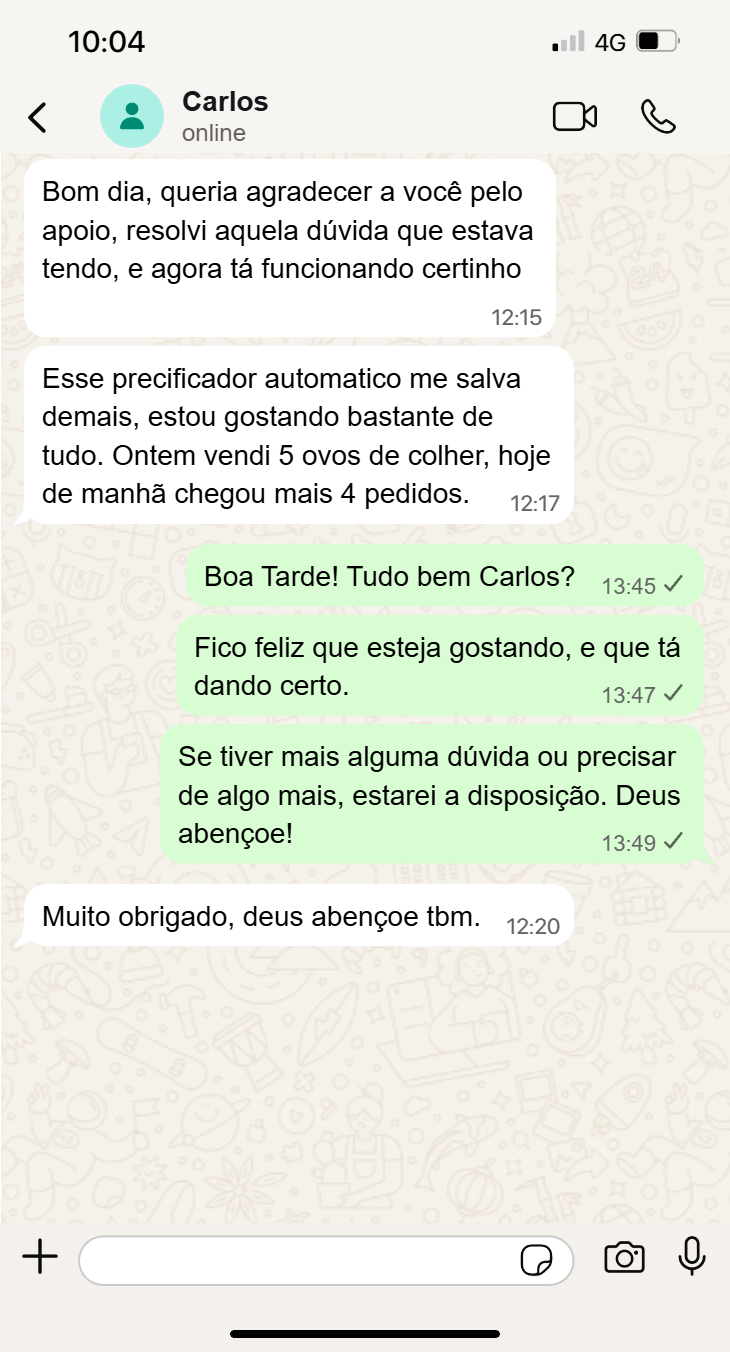Open the camera to send a photo

[x=624, y=1259]
